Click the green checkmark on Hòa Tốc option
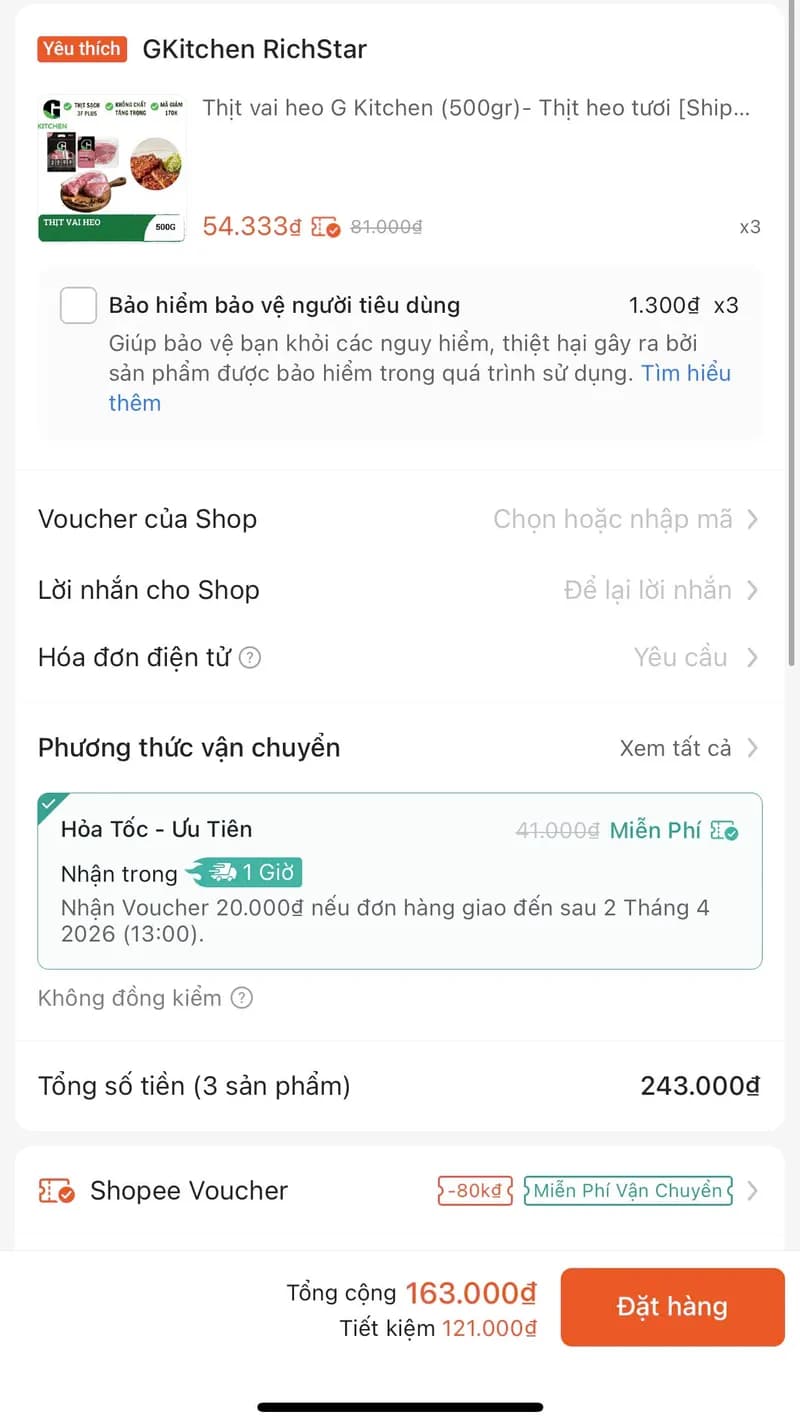Viewport: 800px width, 1427px height. click(49, 803)
